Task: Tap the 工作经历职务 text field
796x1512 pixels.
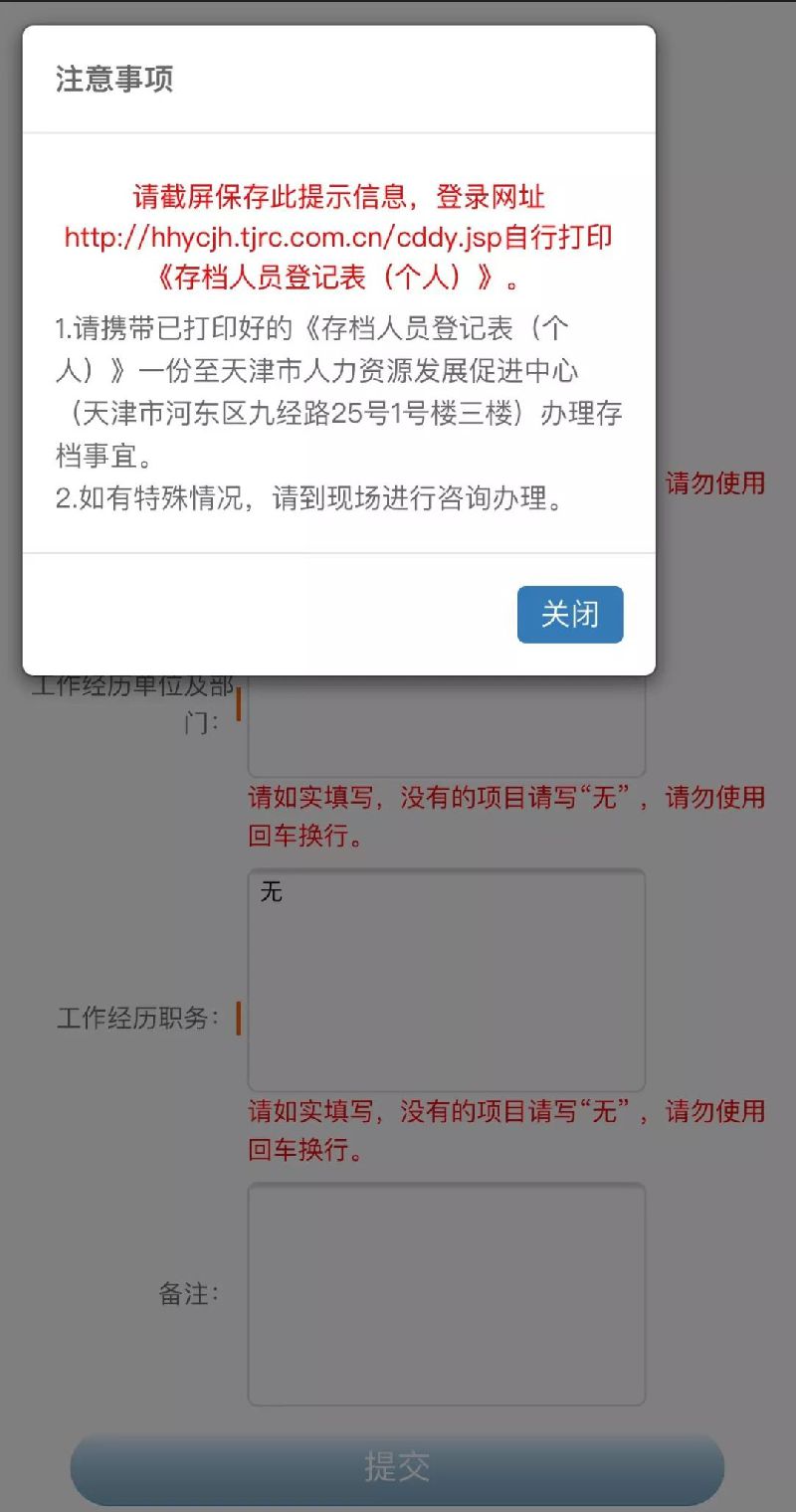Action: click(x=446, y=980)
